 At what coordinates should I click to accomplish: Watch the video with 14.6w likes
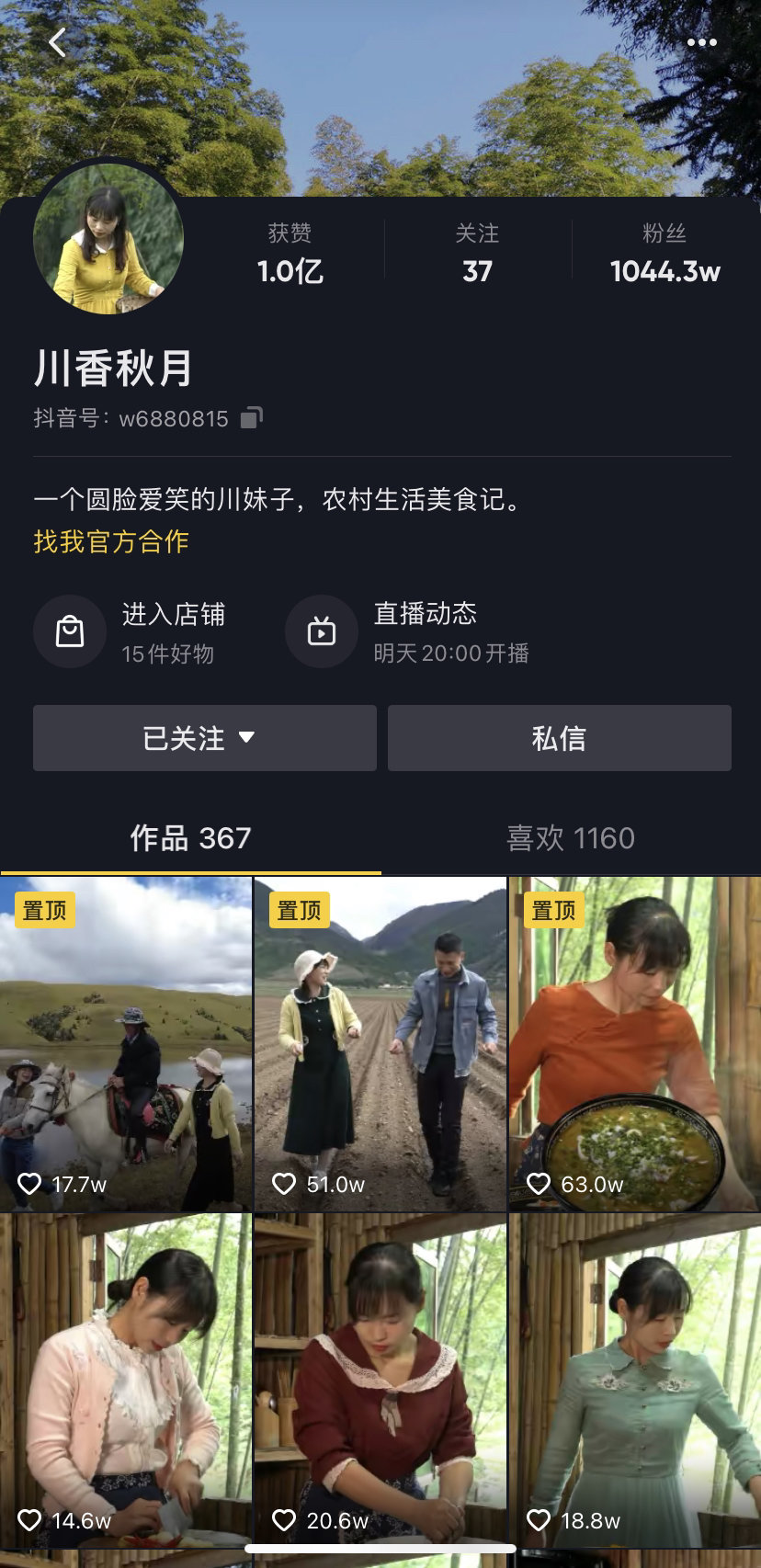[x=126, y=1379]
